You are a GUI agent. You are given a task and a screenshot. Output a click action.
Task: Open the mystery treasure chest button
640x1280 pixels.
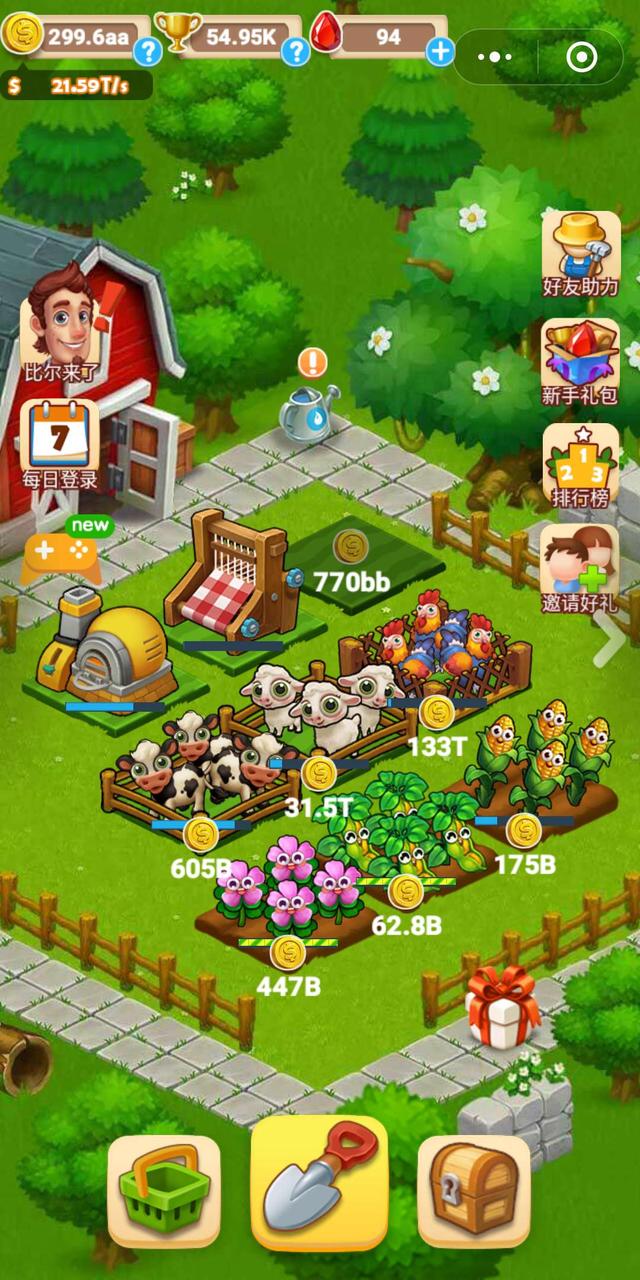click(x=473, y=1190)
